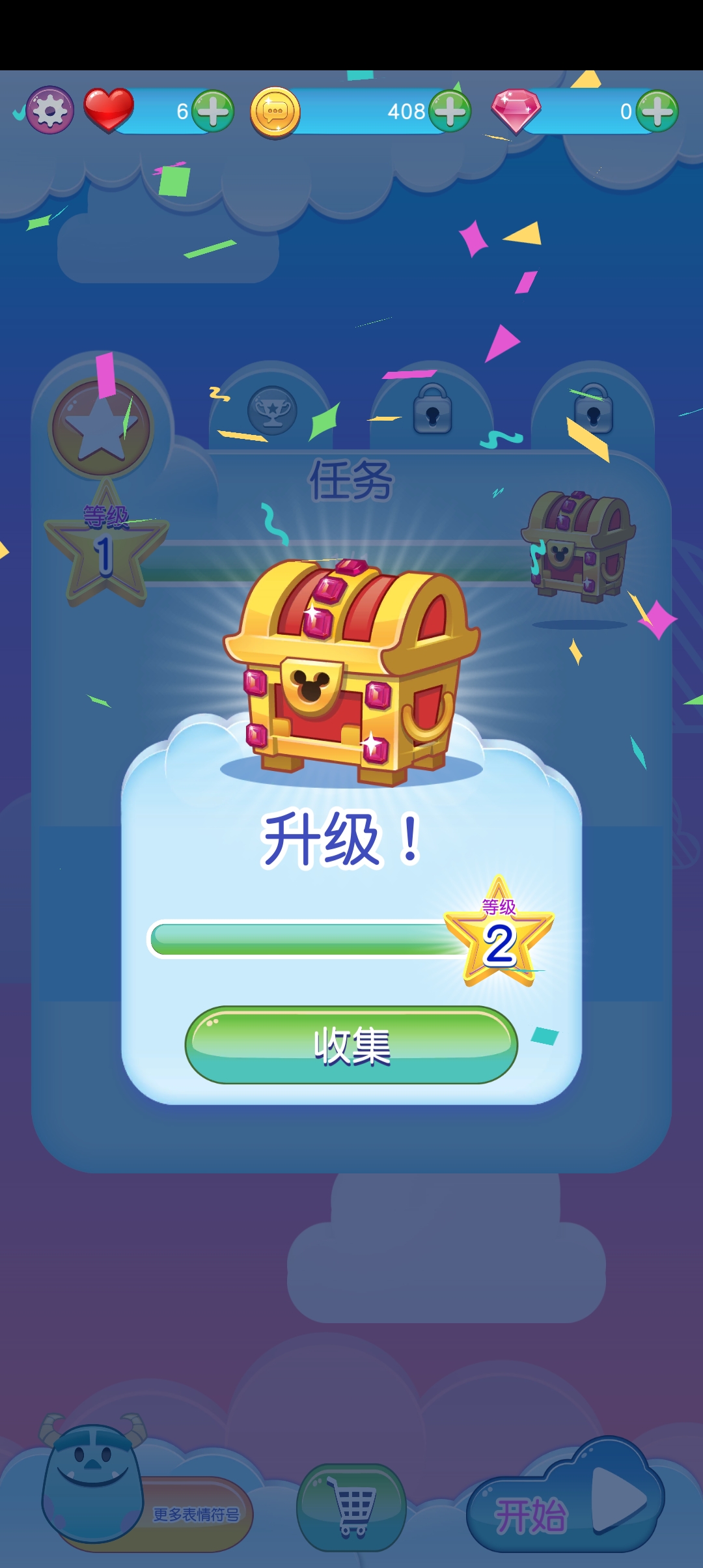Viewport: 703px width, 1568px height.
Task: Add more hearts with plus button
Action: click(213, 111)
